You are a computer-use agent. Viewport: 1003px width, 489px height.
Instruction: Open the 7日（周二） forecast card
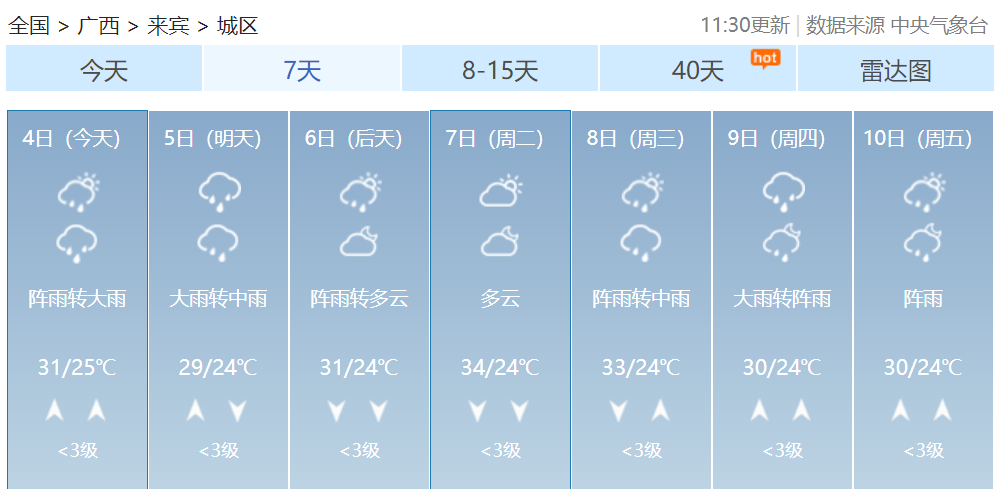point(500,299)
